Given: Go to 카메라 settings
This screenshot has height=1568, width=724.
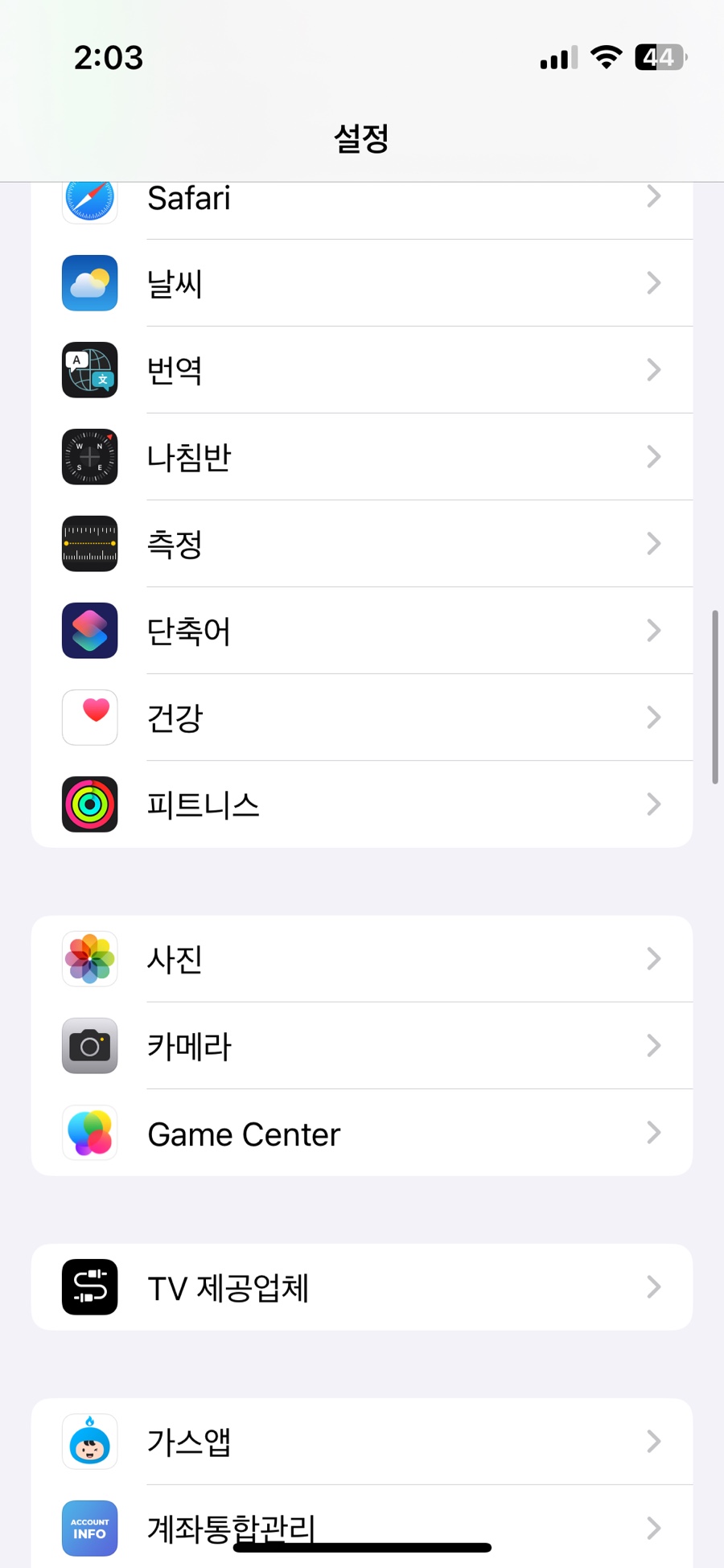Looking at the screenshot, I should click(362, 1046).
